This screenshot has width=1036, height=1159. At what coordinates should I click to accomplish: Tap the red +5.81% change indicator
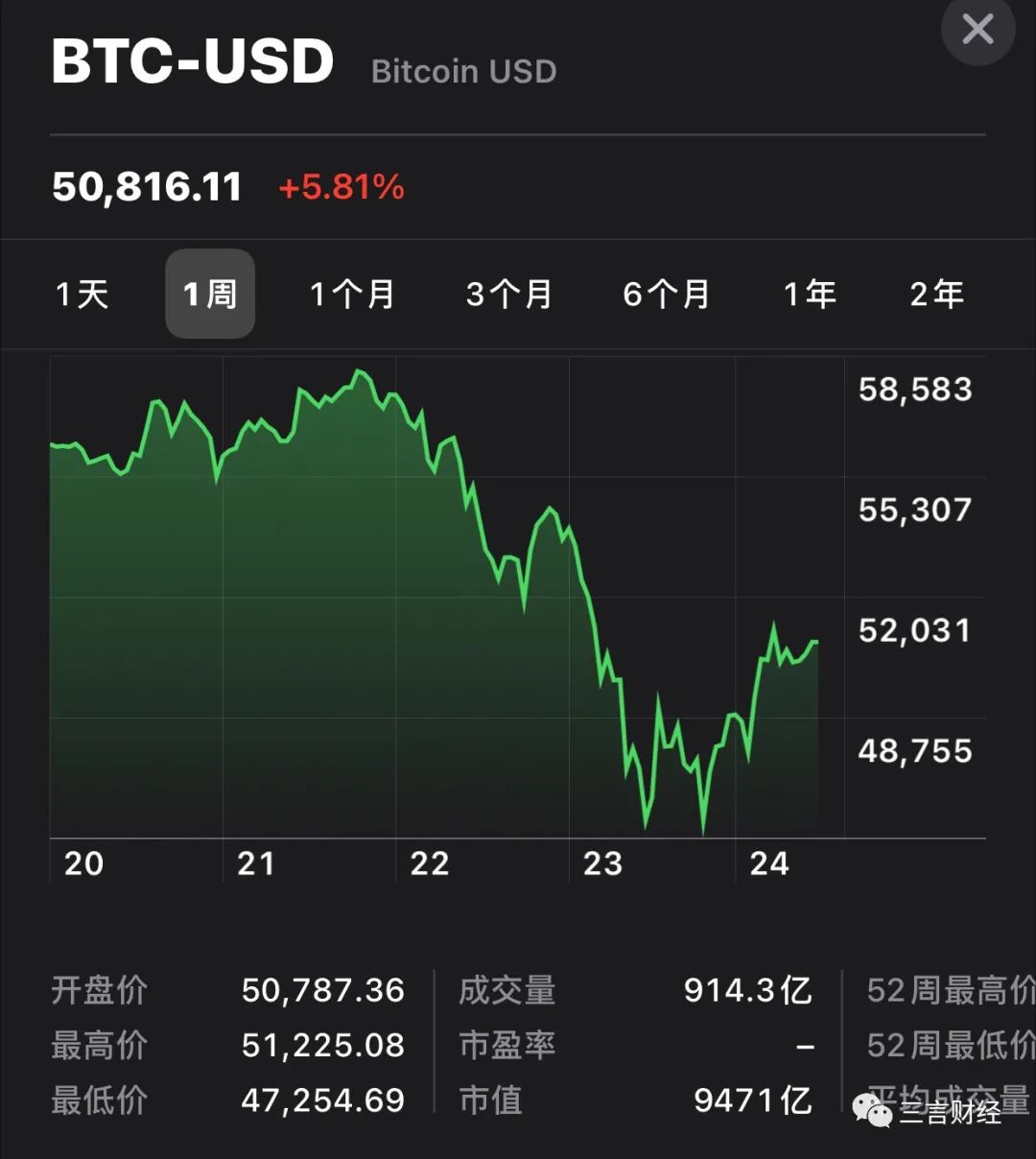(341, 188)
